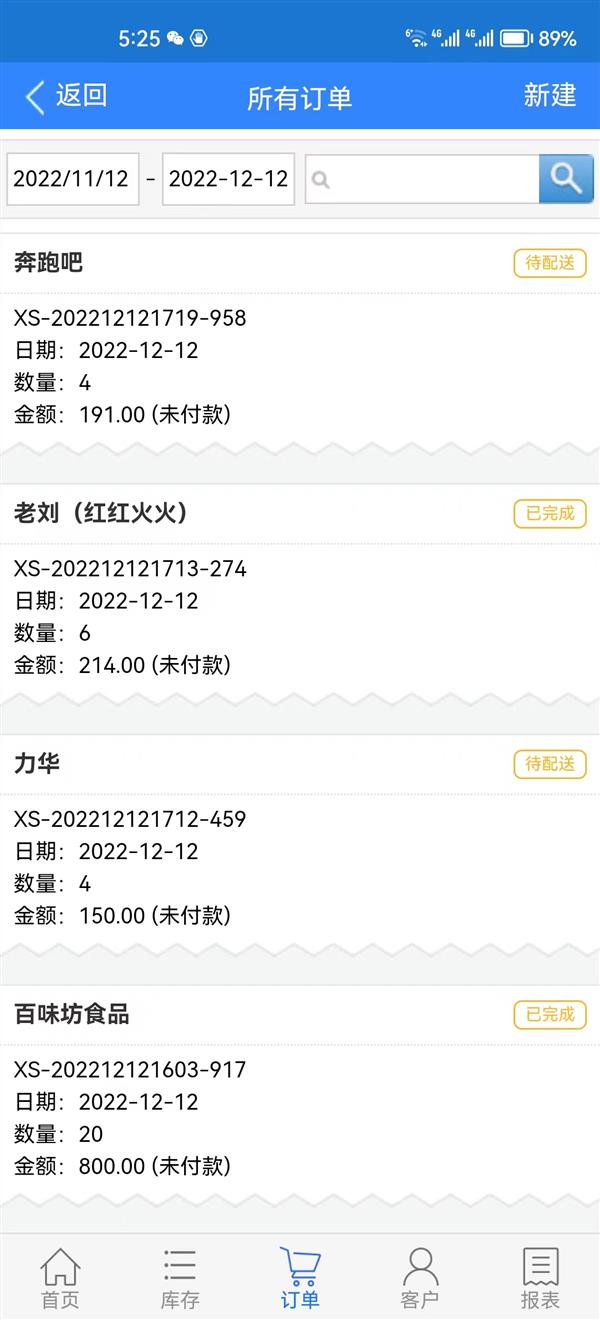Switch to the 库存 tab
The height and width of the screenshot is (1320, 600).
tap(180, 1278)
